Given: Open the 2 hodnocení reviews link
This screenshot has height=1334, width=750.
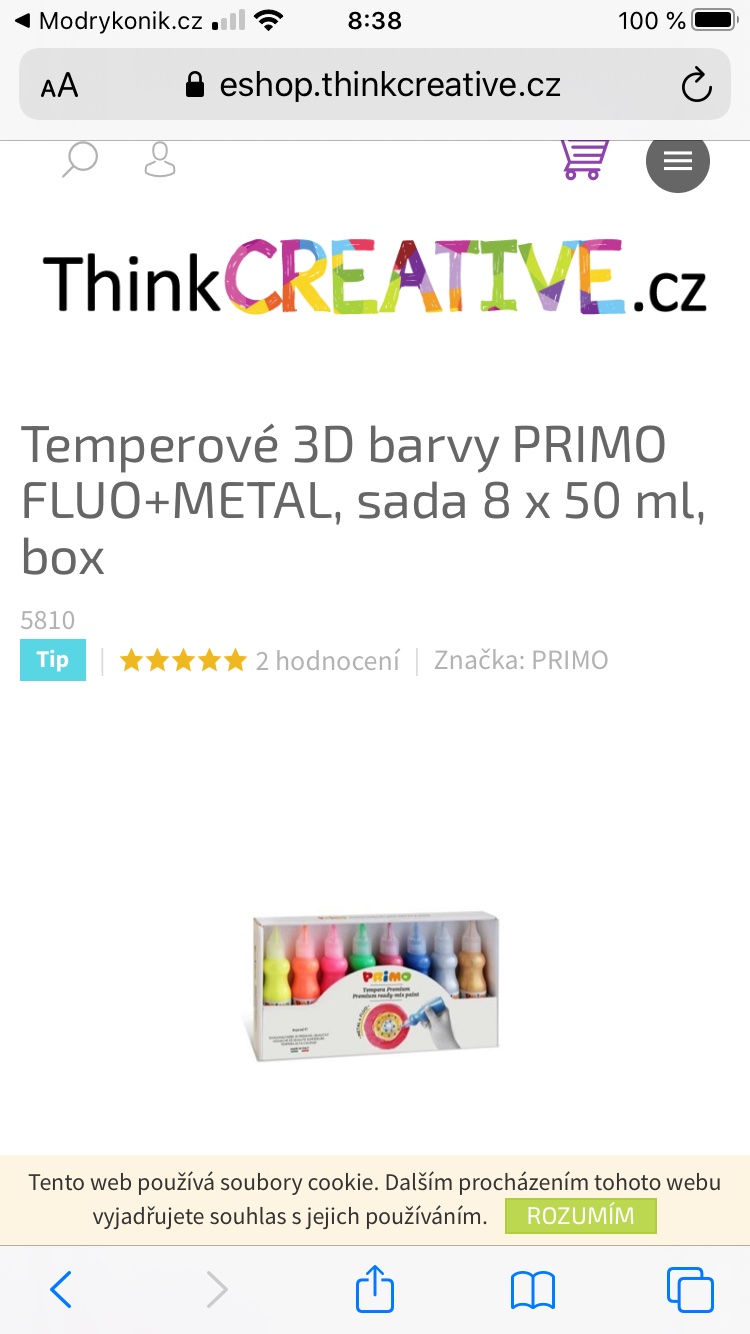Looking at the screenshot, I should pyautogui.click(x=327, y=660).
